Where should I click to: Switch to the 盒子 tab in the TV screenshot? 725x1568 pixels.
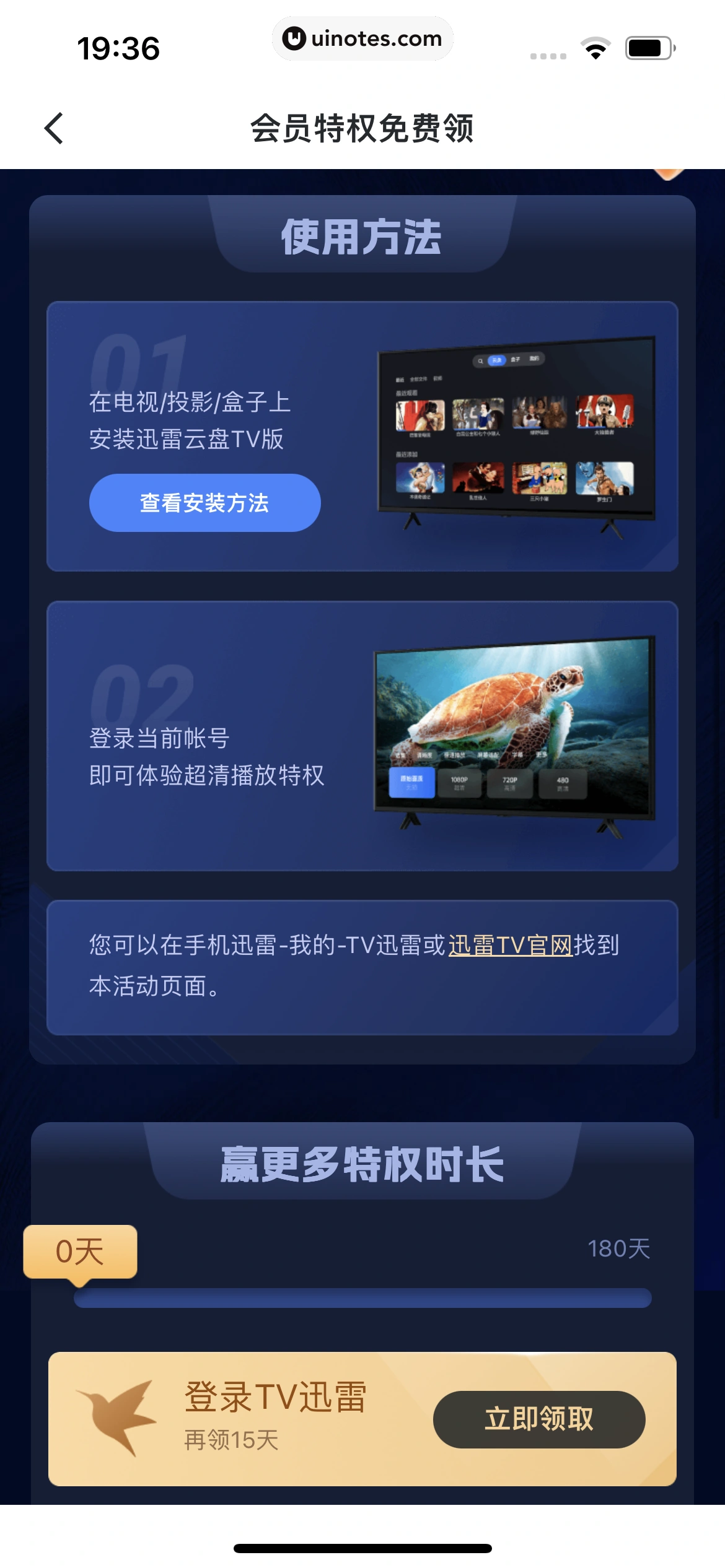point(516,359)
